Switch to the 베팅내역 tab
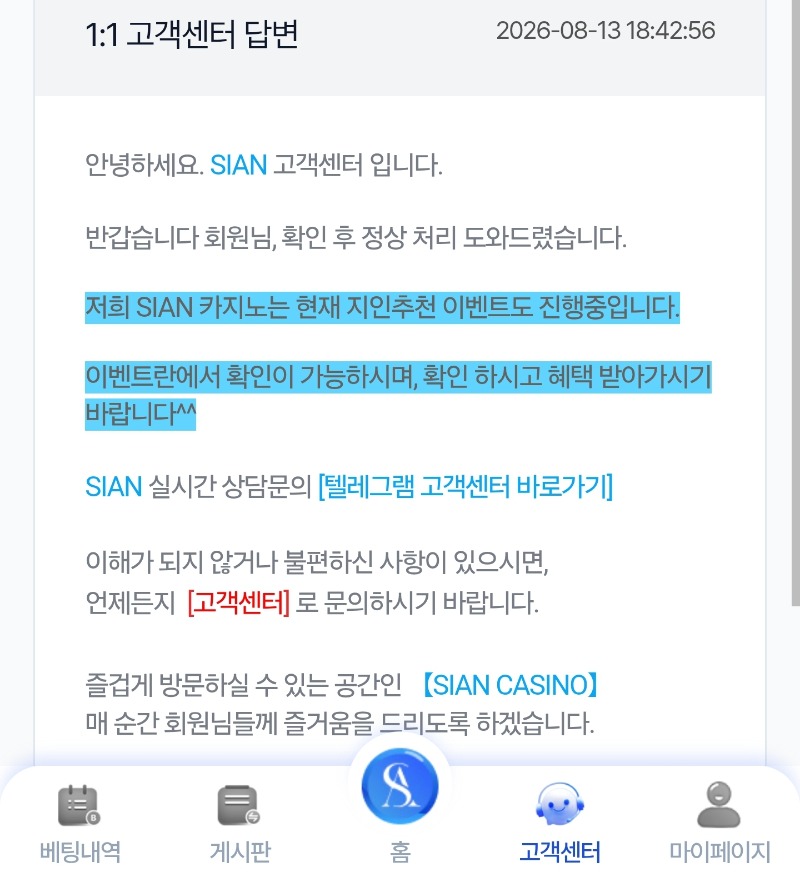The image size is (800, 882). pyautogui.click(x=80, y=824)
